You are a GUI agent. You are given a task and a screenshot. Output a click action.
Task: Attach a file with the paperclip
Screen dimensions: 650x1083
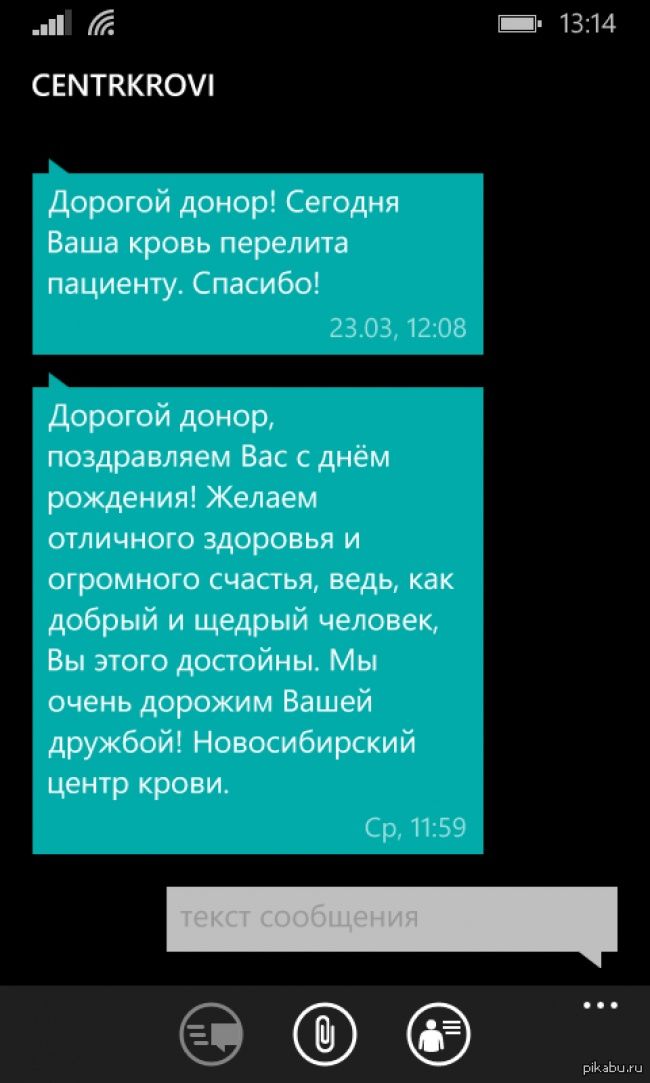click(x=325, y=1034)
